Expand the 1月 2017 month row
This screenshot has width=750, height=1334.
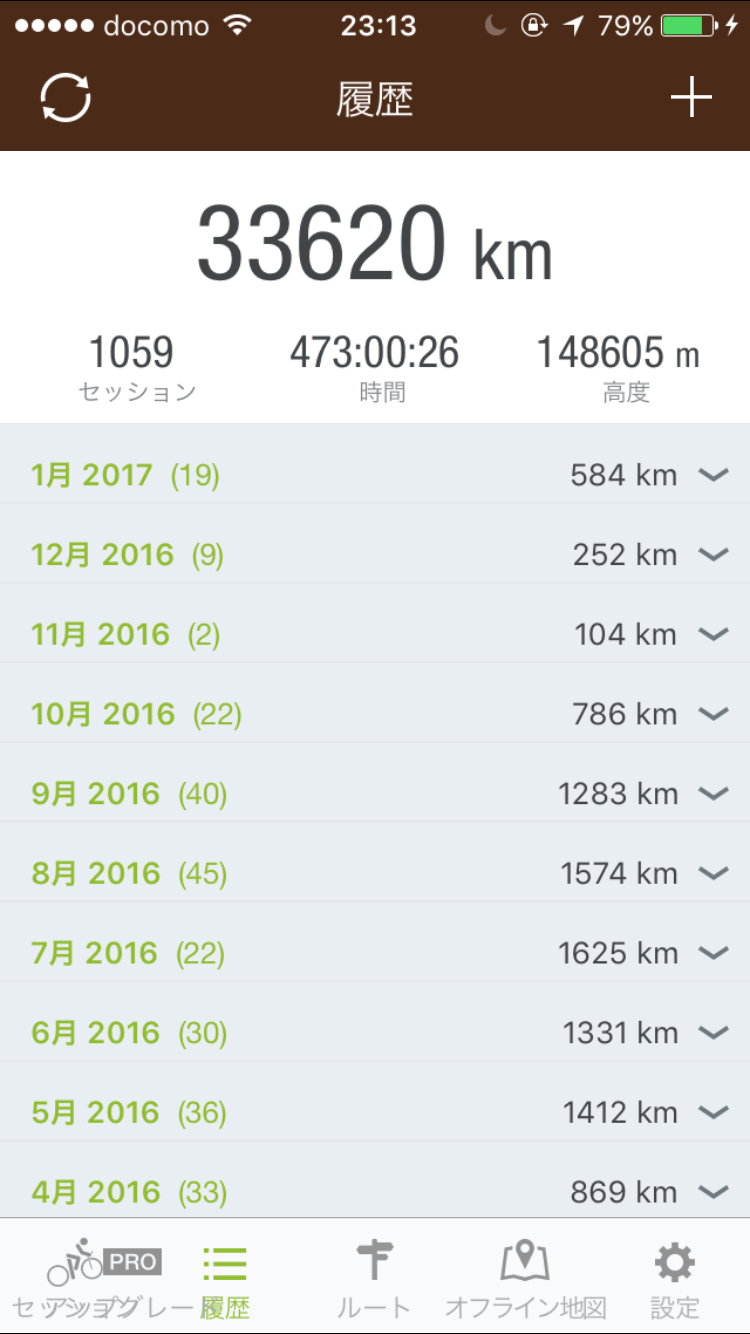point(375,475)
